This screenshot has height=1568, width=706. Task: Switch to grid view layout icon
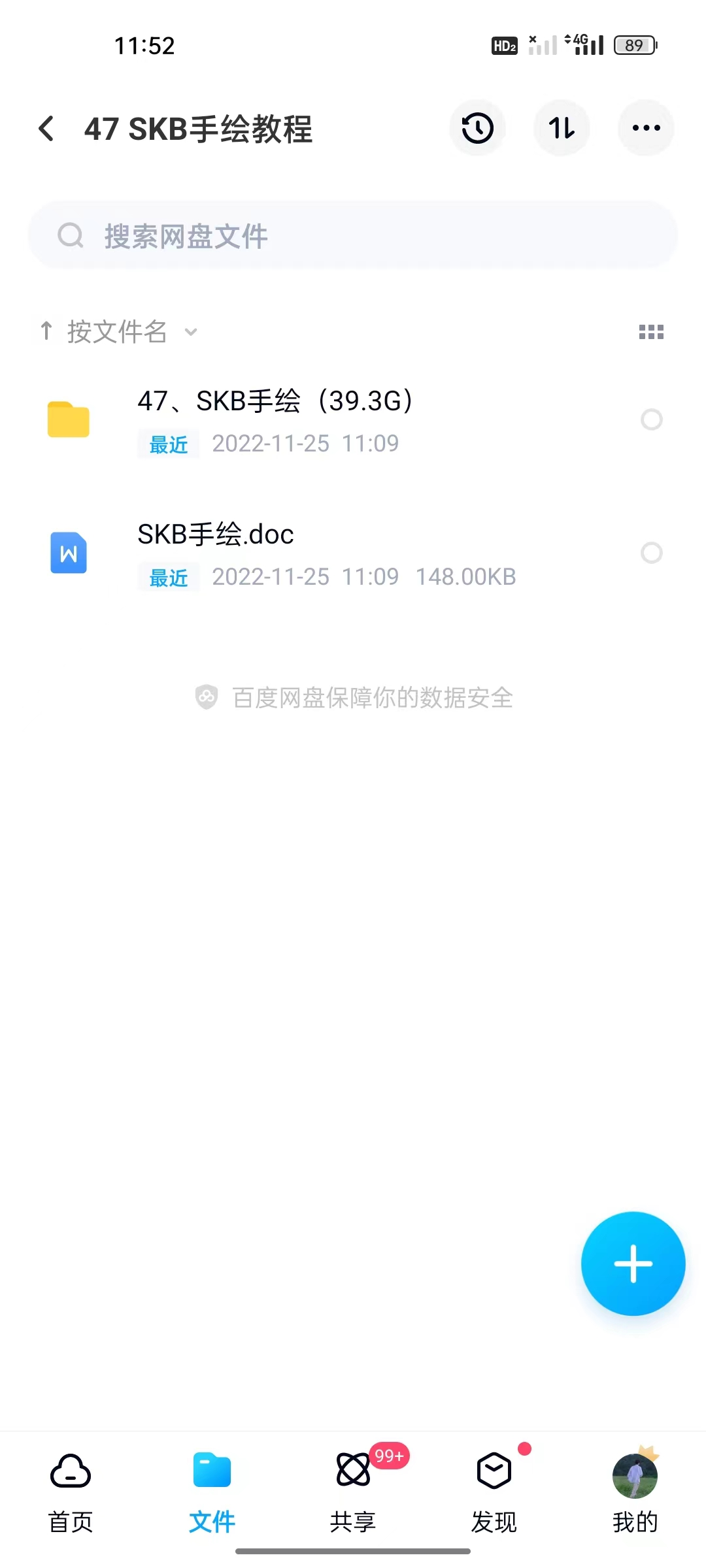click(x=651, y=332)
